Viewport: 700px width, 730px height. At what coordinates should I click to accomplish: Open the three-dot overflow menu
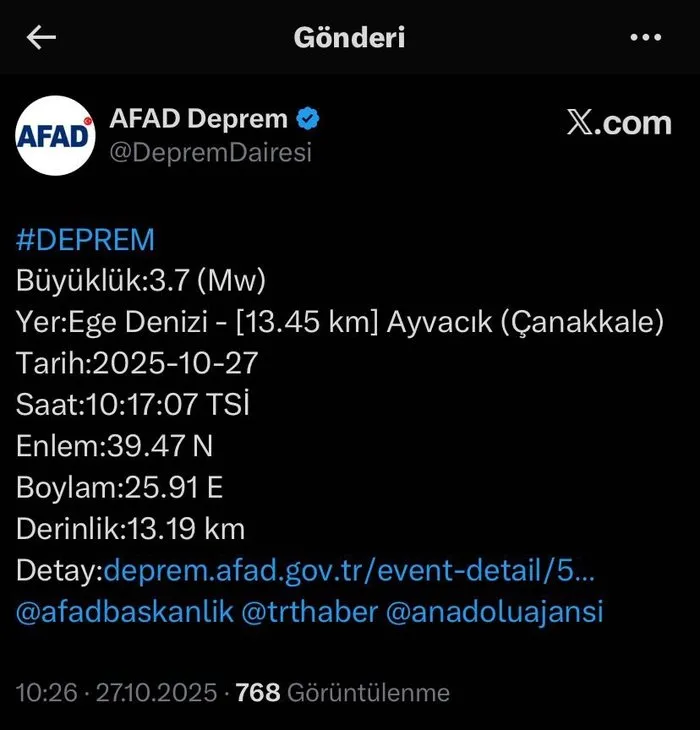pyautogui.click(x=646, y=38)
